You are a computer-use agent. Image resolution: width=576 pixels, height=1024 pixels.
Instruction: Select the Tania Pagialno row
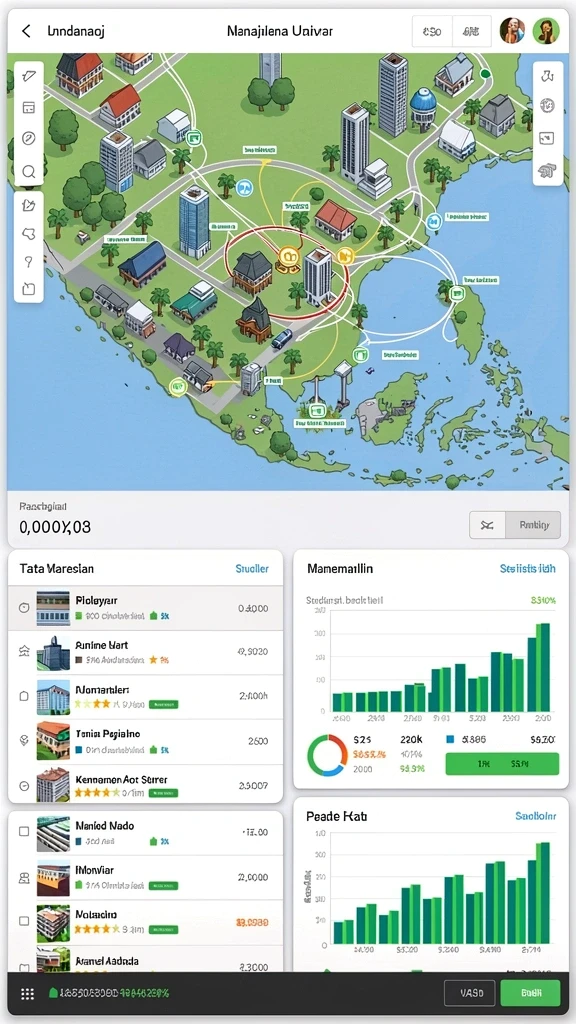[x=145, y=741]
